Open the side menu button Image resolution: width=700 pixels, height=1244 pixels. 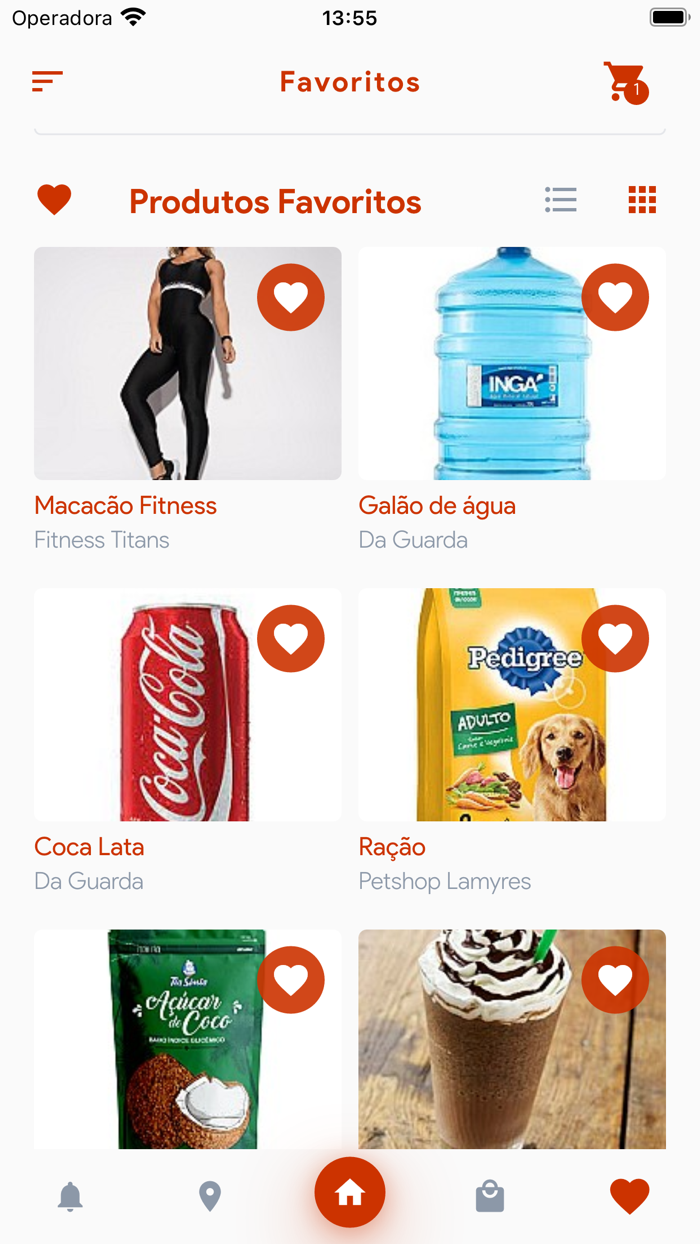pos(47,82)
